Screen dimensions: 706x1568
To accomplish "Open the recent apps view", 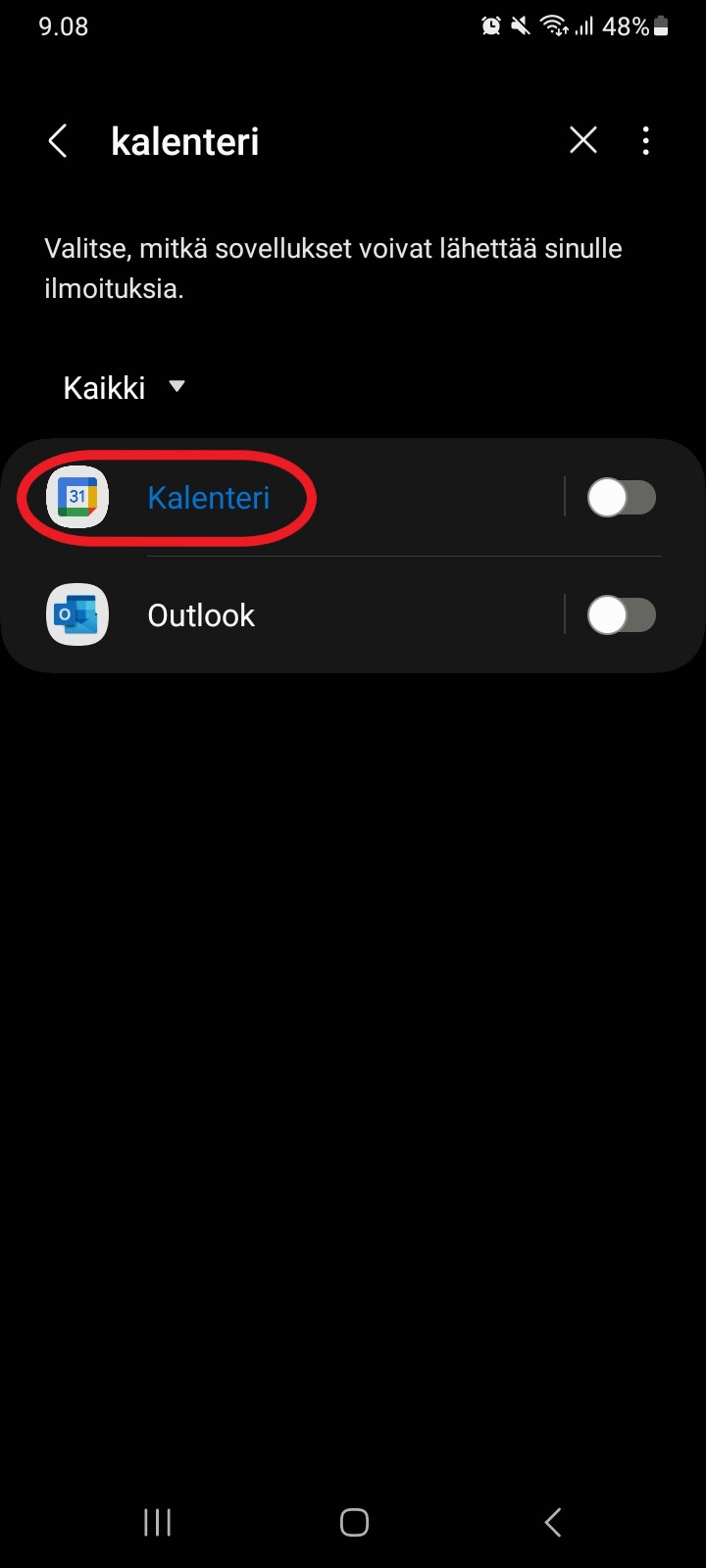I will (157, 1522).
